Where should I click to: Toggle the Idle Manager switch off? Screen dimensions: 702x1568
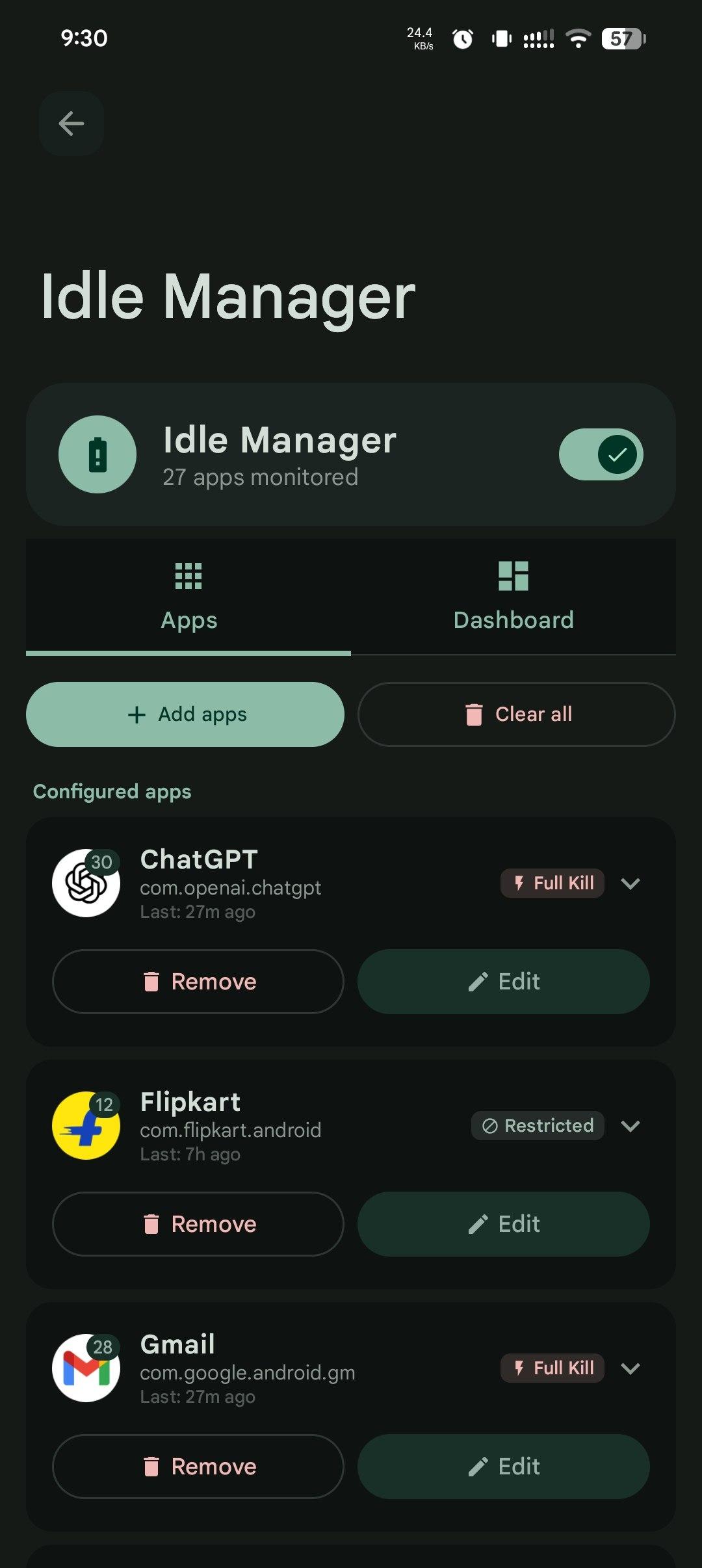pos(601,454)
